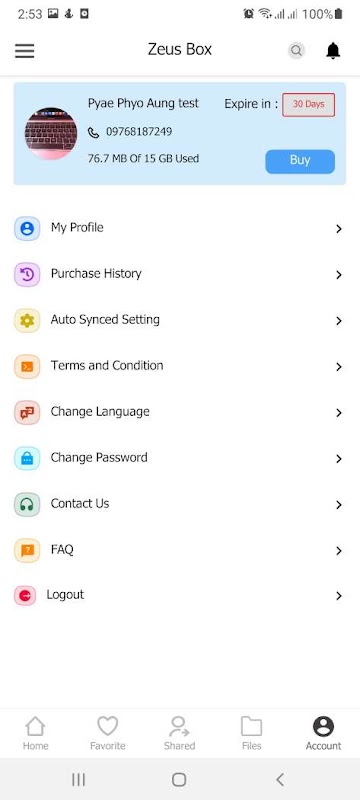View Purchase History
Image resolution: width=360 pixels, height=800 pixels.
coord(180,274)
